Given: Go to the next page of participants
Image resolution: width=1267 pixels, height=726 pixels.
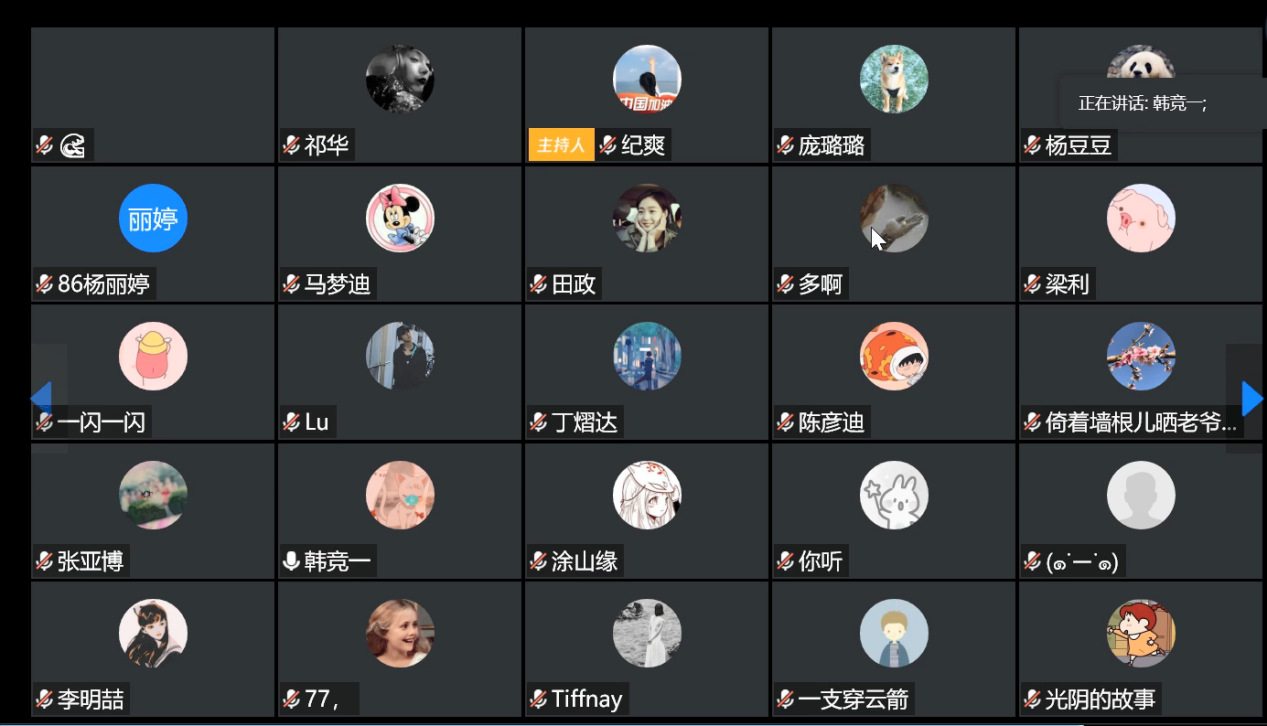Looking at the screenshot, I should (x=1251, y=399).
